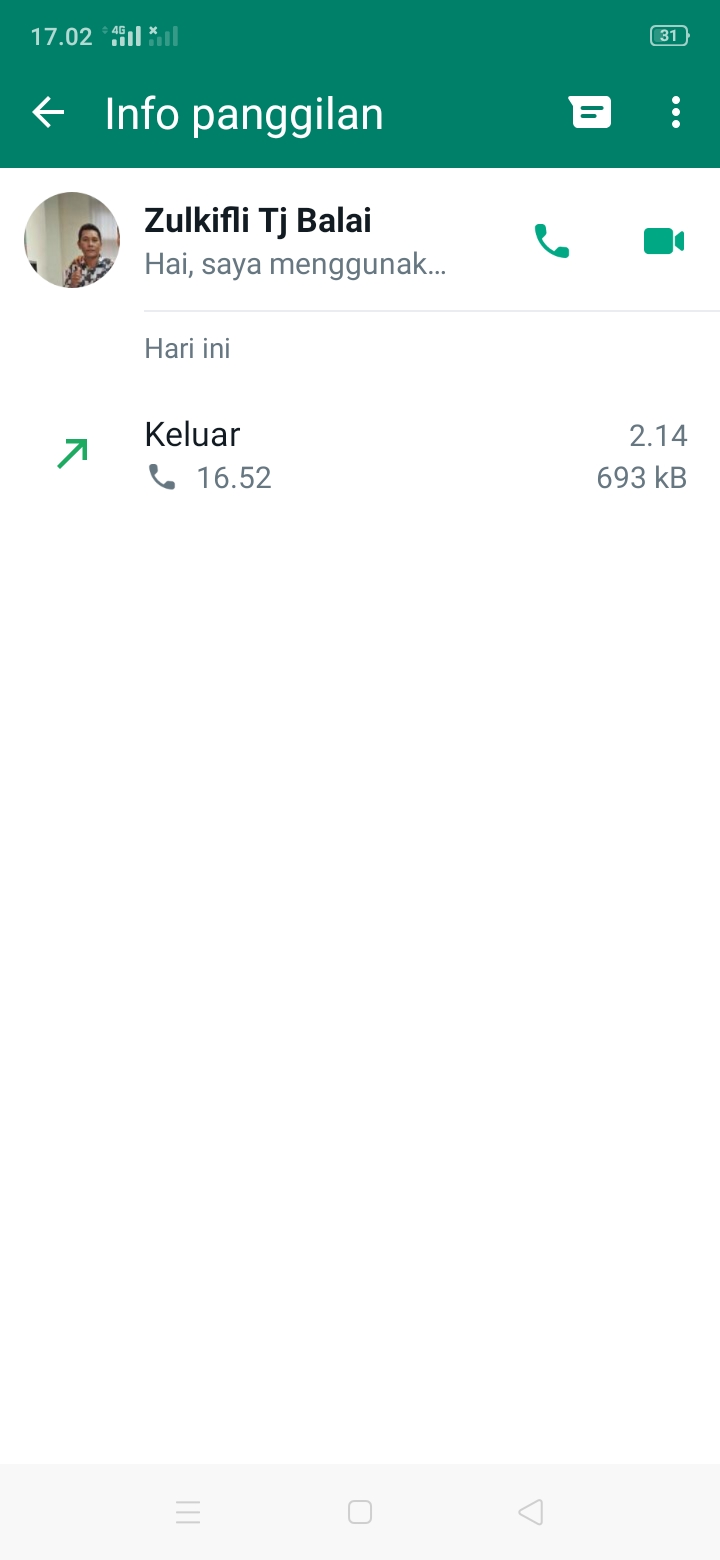Open the overflow menu

click(x=676, y=113)
